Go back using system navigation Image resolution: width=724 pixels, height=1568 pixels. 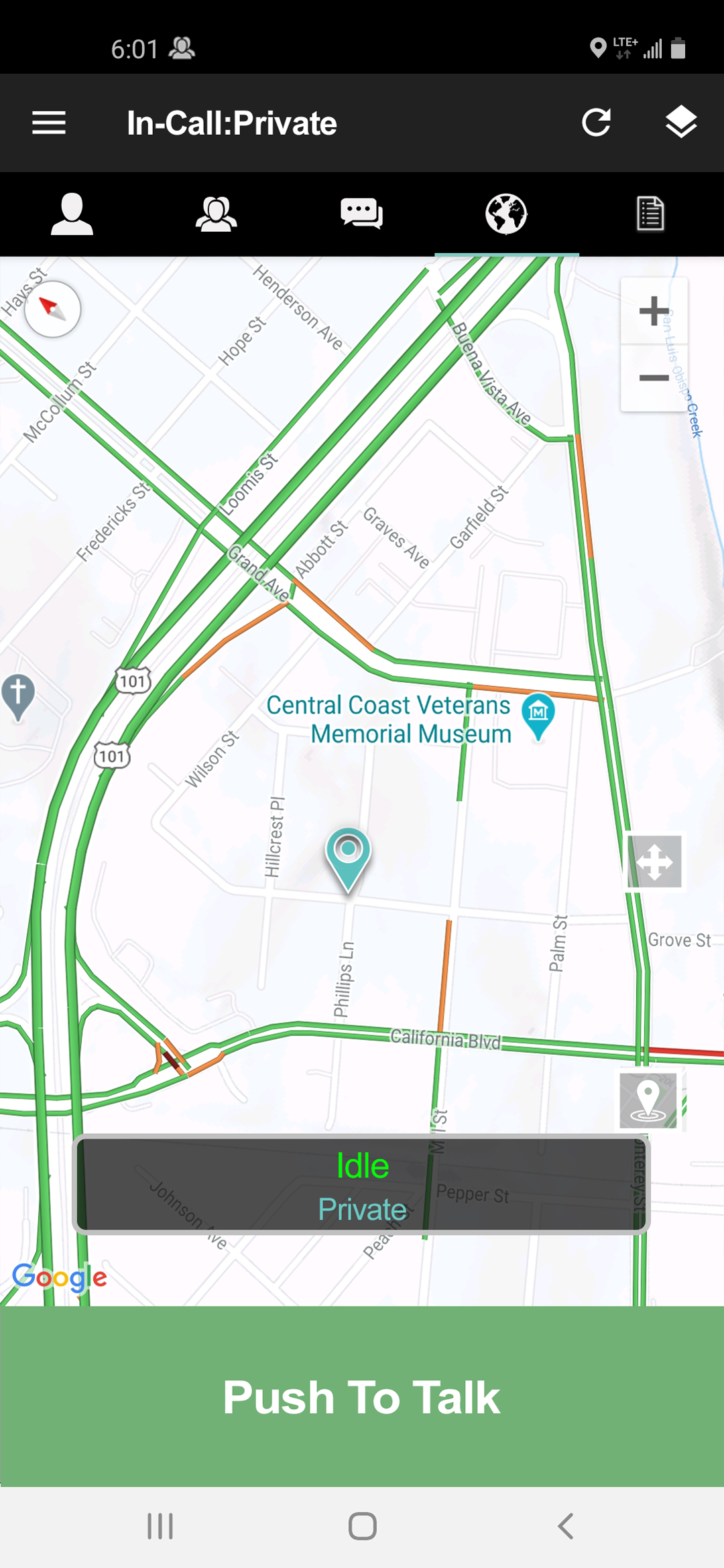tap(565, 1526)
